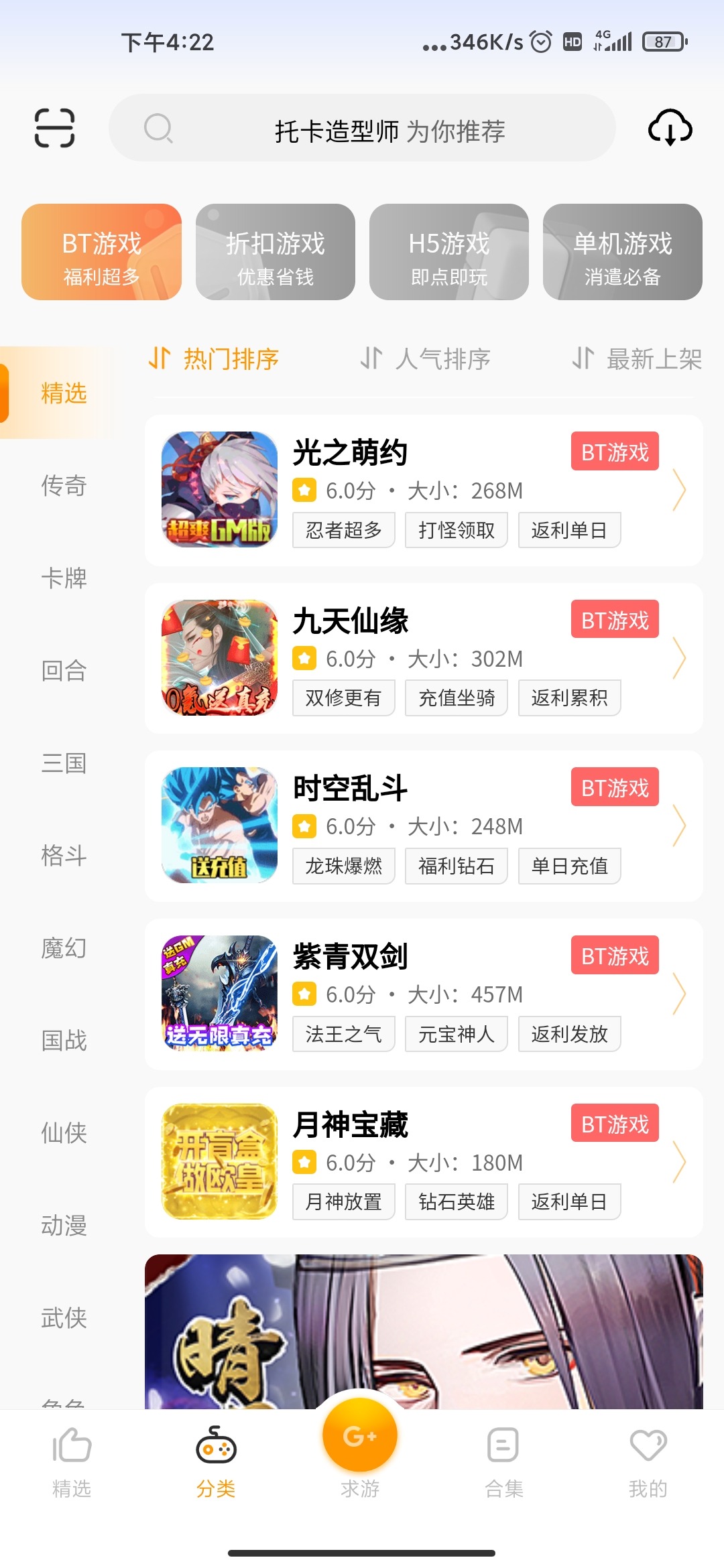This screenshot has width=724, height=1568.
Task: Select the BT游戏 category card
Action: pyautogui.click(x=101, y=252)
